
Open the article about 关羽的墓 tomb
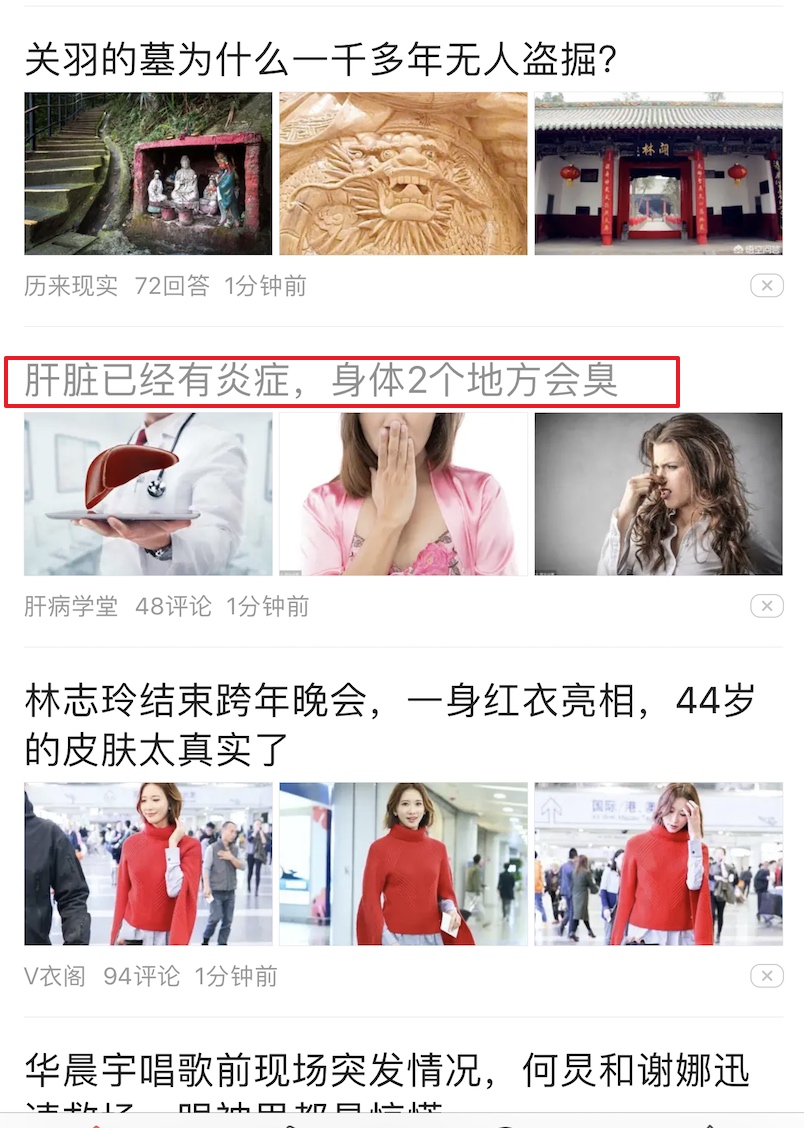tap(320, 60)
